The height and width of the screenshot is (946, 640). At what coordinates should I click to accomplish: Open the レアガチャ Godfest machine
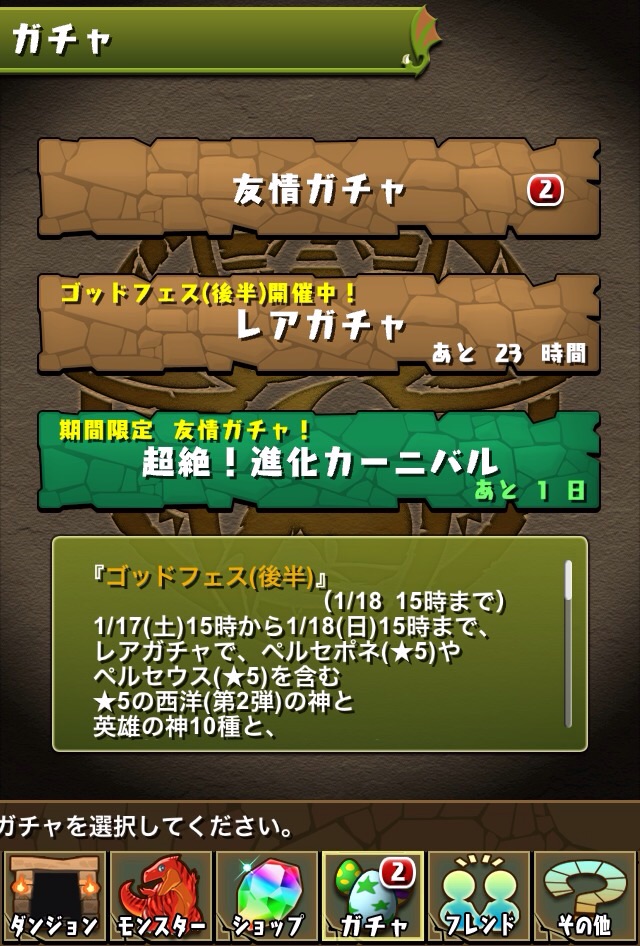pos(318,323)
